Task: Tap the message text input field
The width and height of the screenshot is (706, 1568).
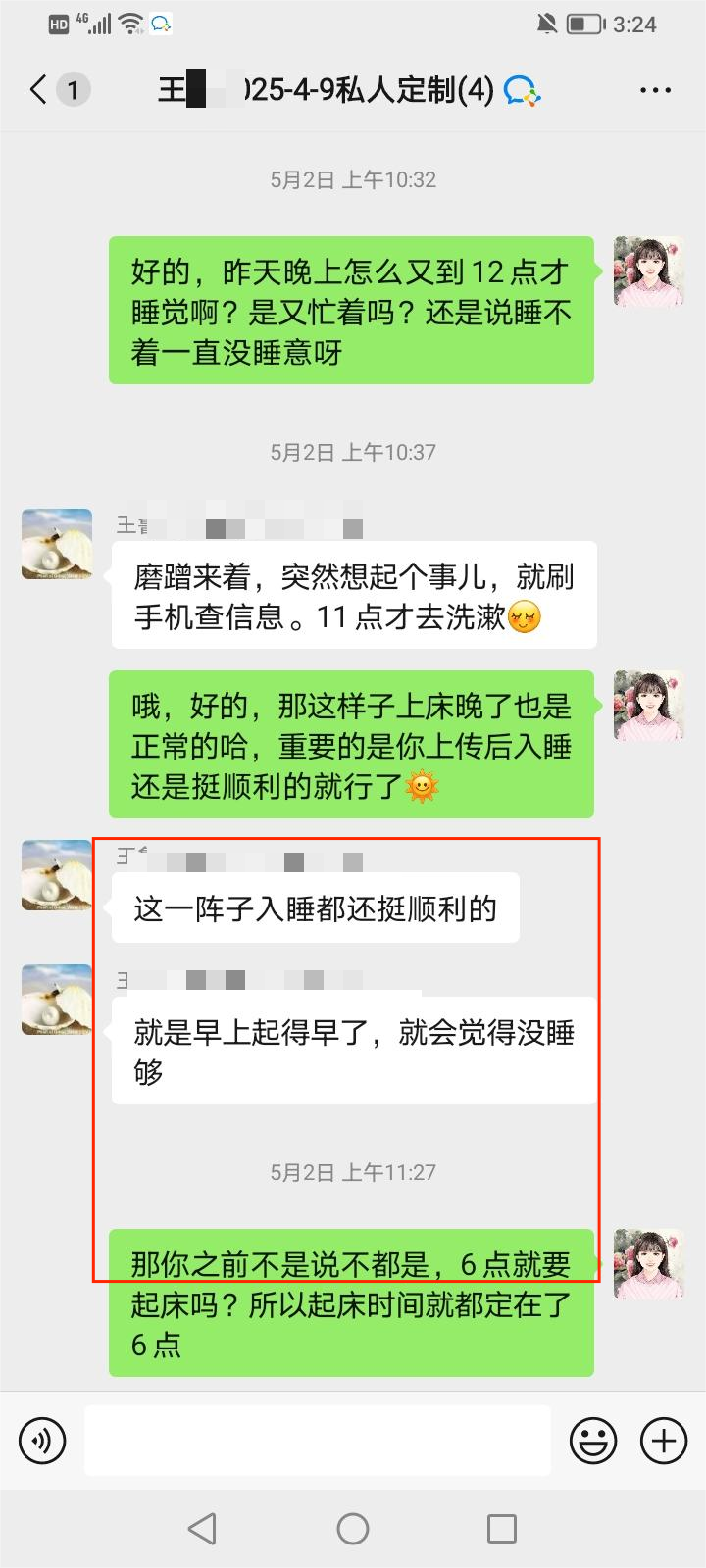Action: point(317,1441)
